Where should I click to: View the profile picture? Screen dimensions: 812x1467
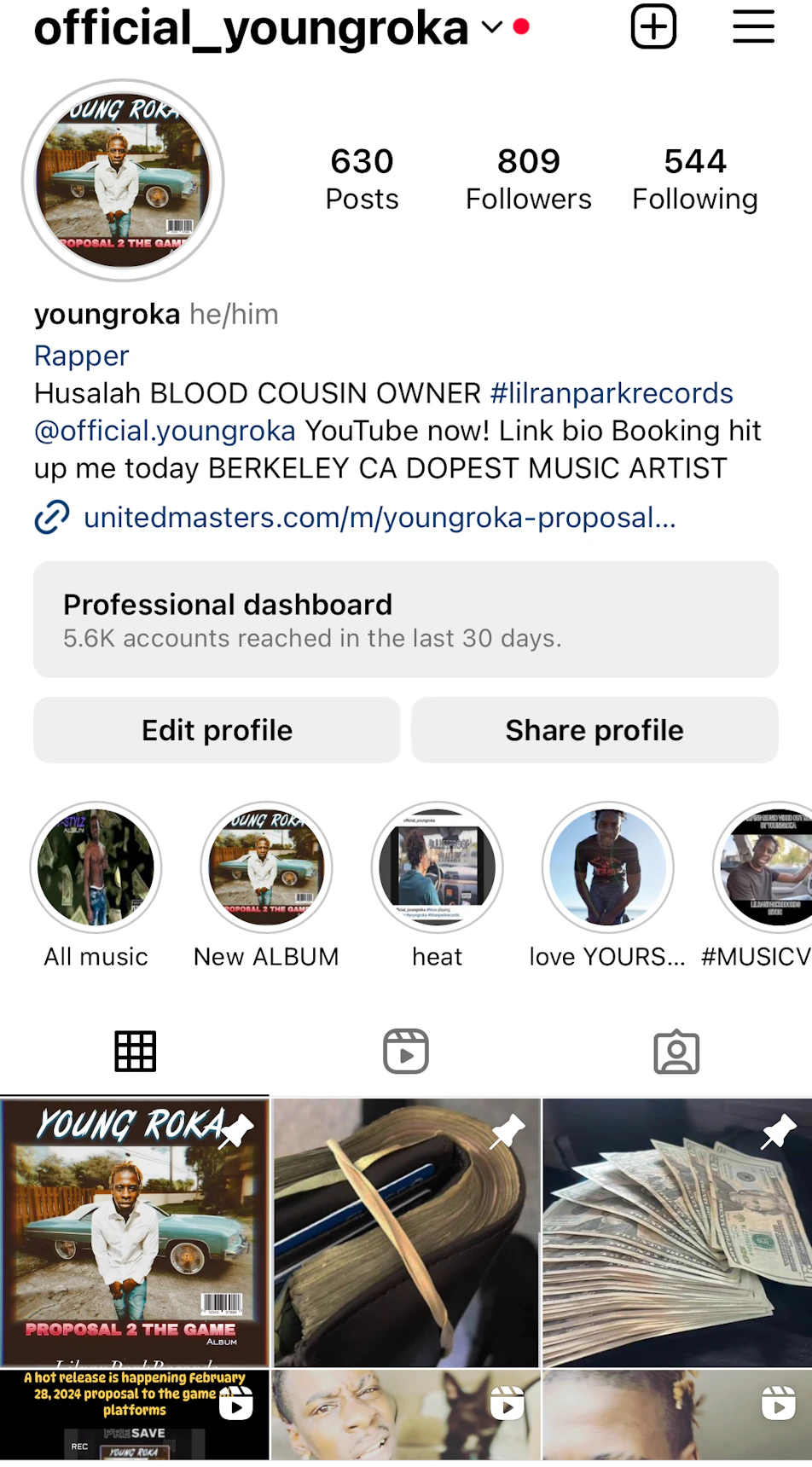click(123, 181)
